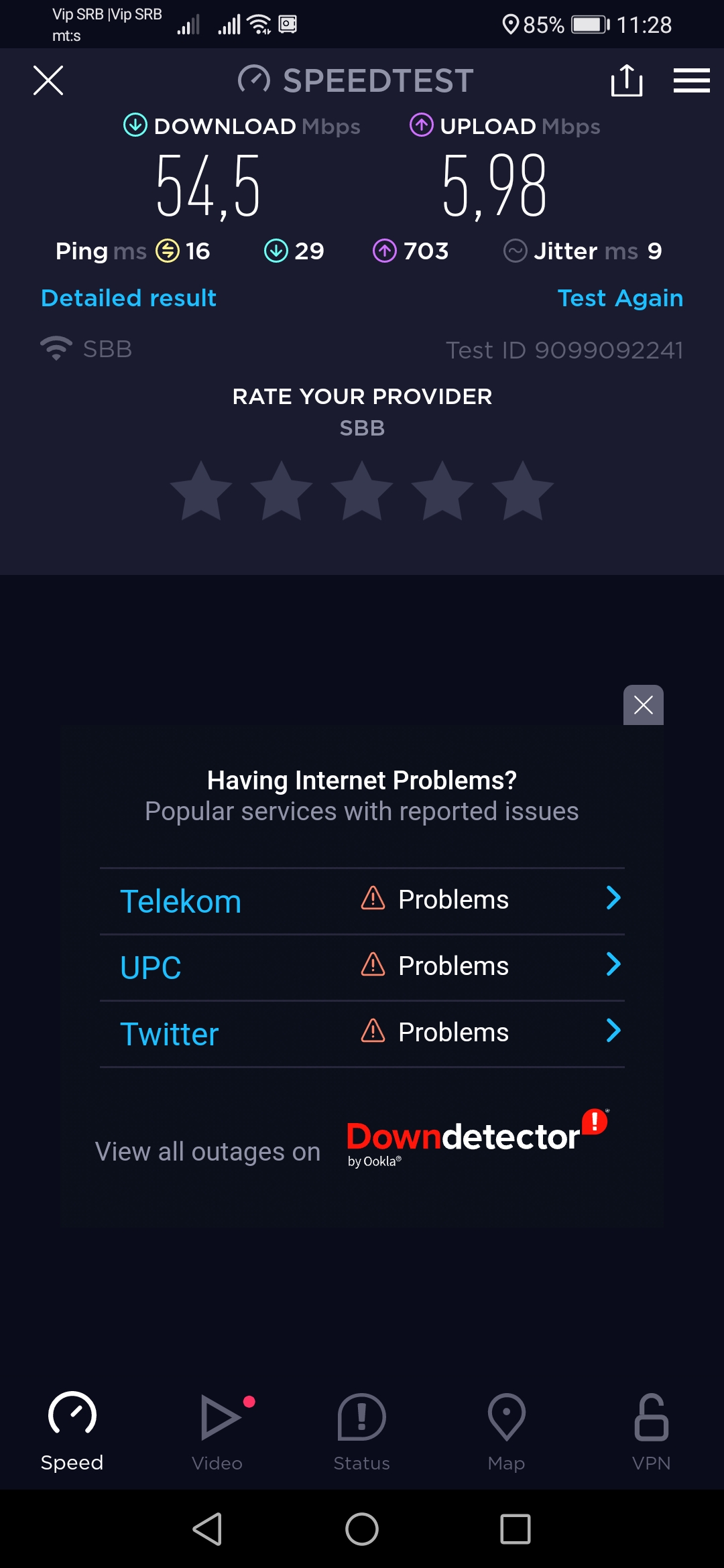This screenshot has height=1568, width=724.
Task: Go back using the system back button
Action: pyautogui.click(x=208, y=1529)
